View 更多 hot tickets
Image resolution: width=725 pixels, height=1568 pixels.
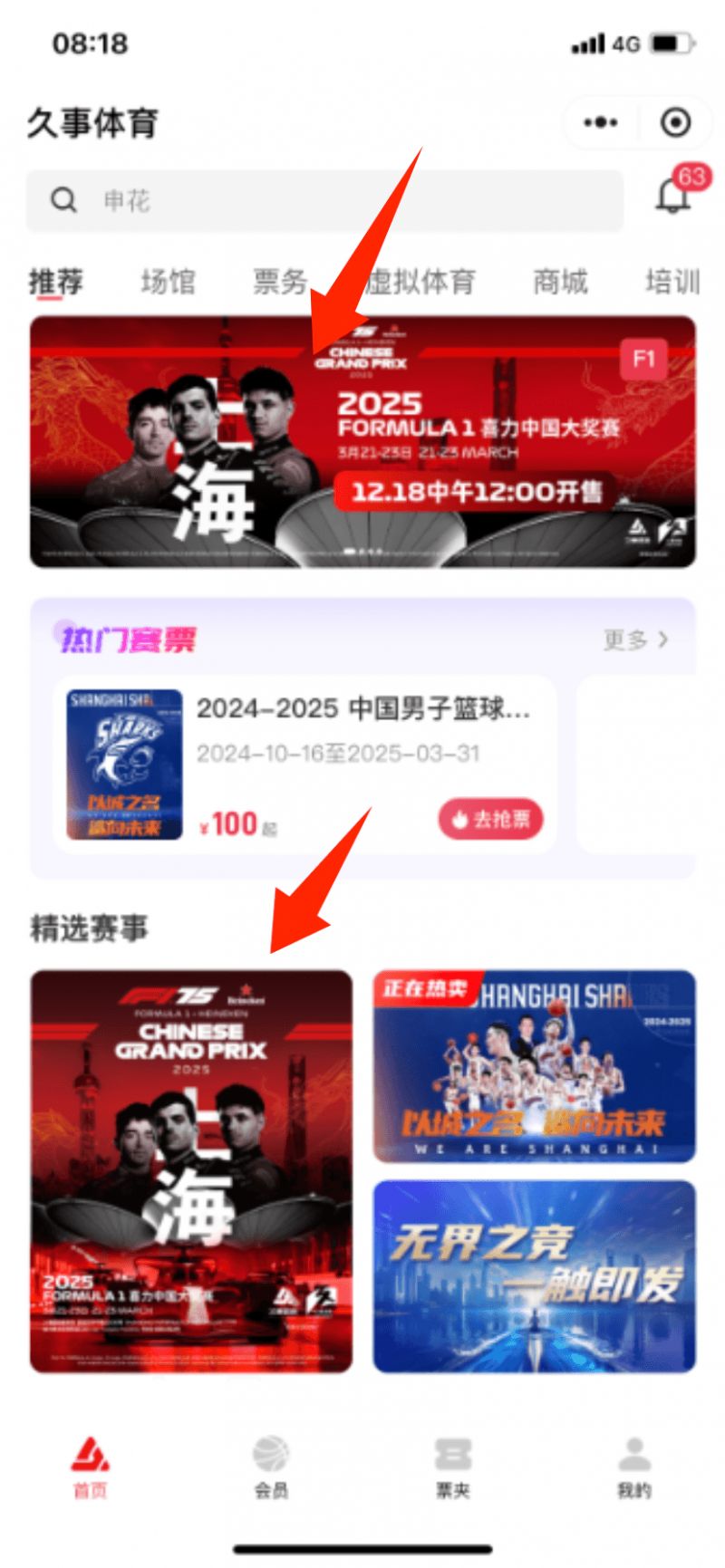pos(636,640)
